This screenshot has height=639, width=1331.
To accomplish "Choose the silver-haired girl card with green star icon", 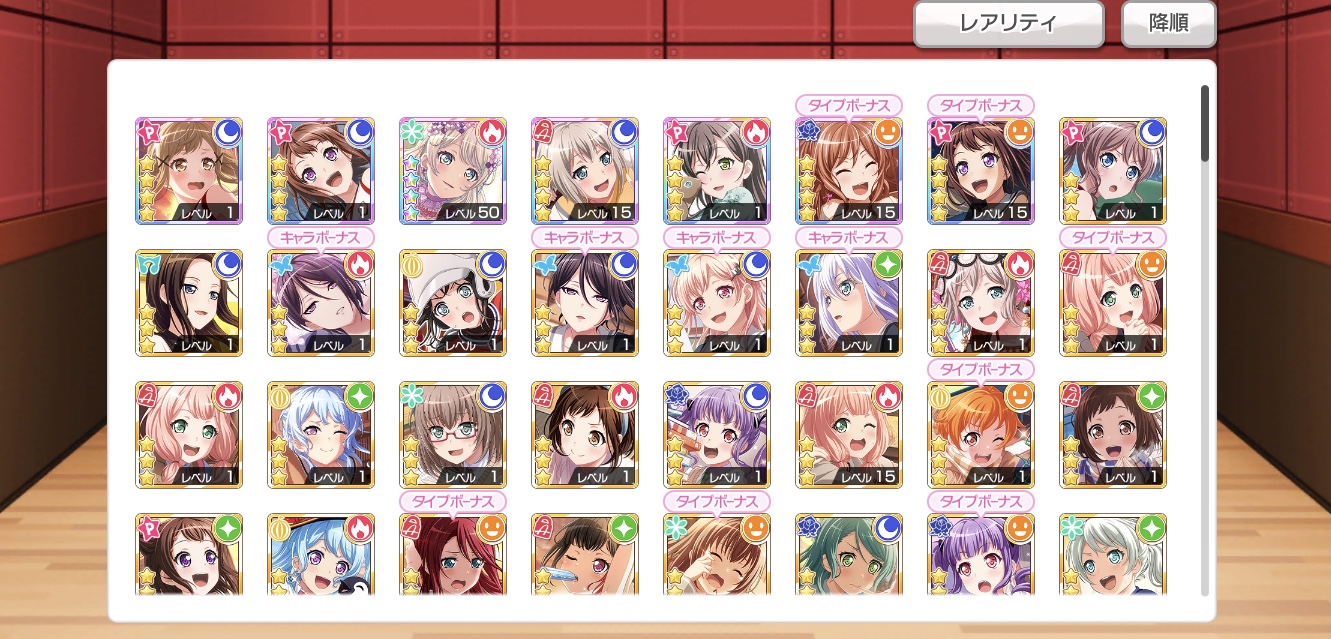I will (1113, 555).
